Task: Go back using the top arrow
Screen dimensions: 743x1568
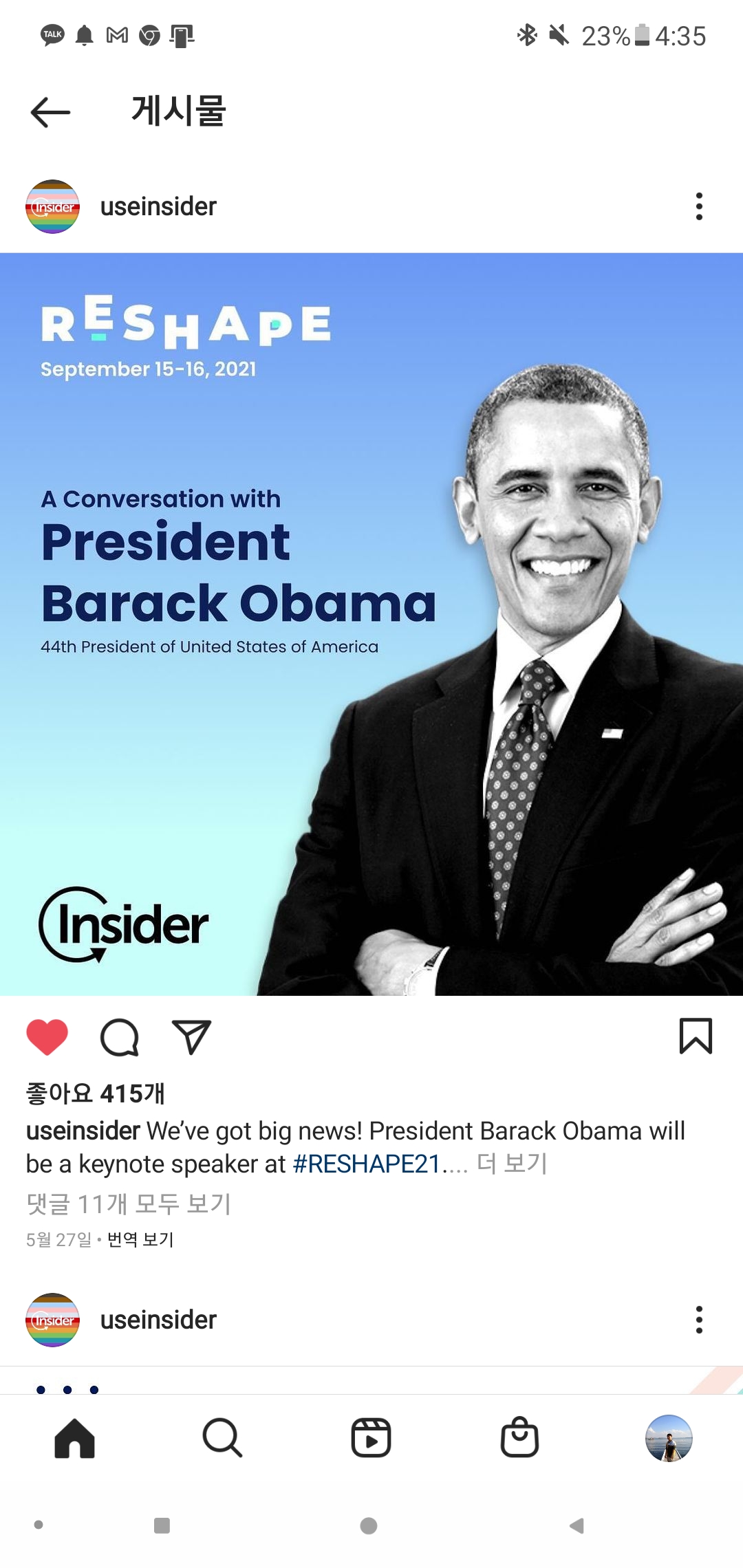Action: [50, 112]
